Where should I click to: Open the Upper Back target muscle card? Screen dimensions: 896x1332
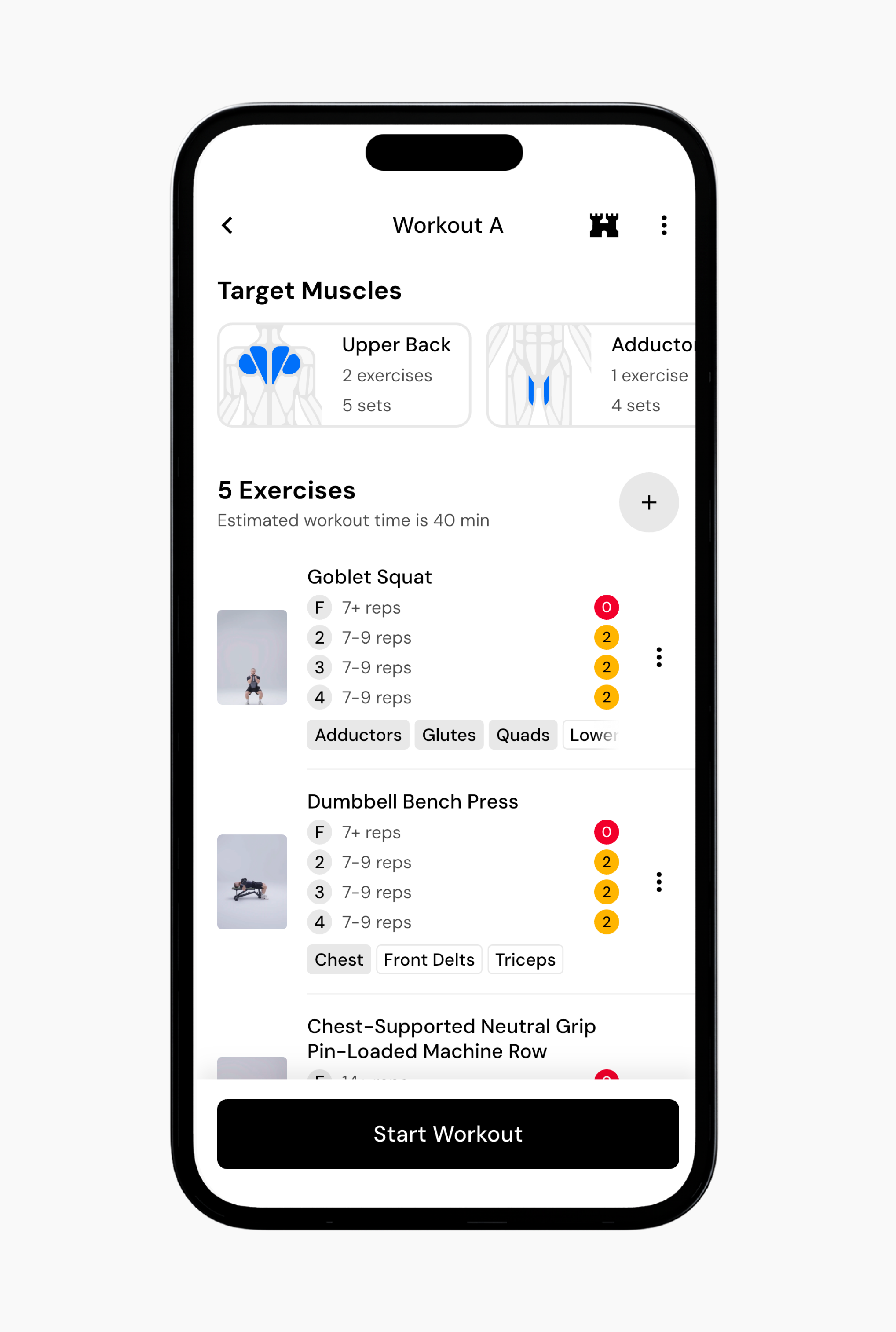(344, 375)
